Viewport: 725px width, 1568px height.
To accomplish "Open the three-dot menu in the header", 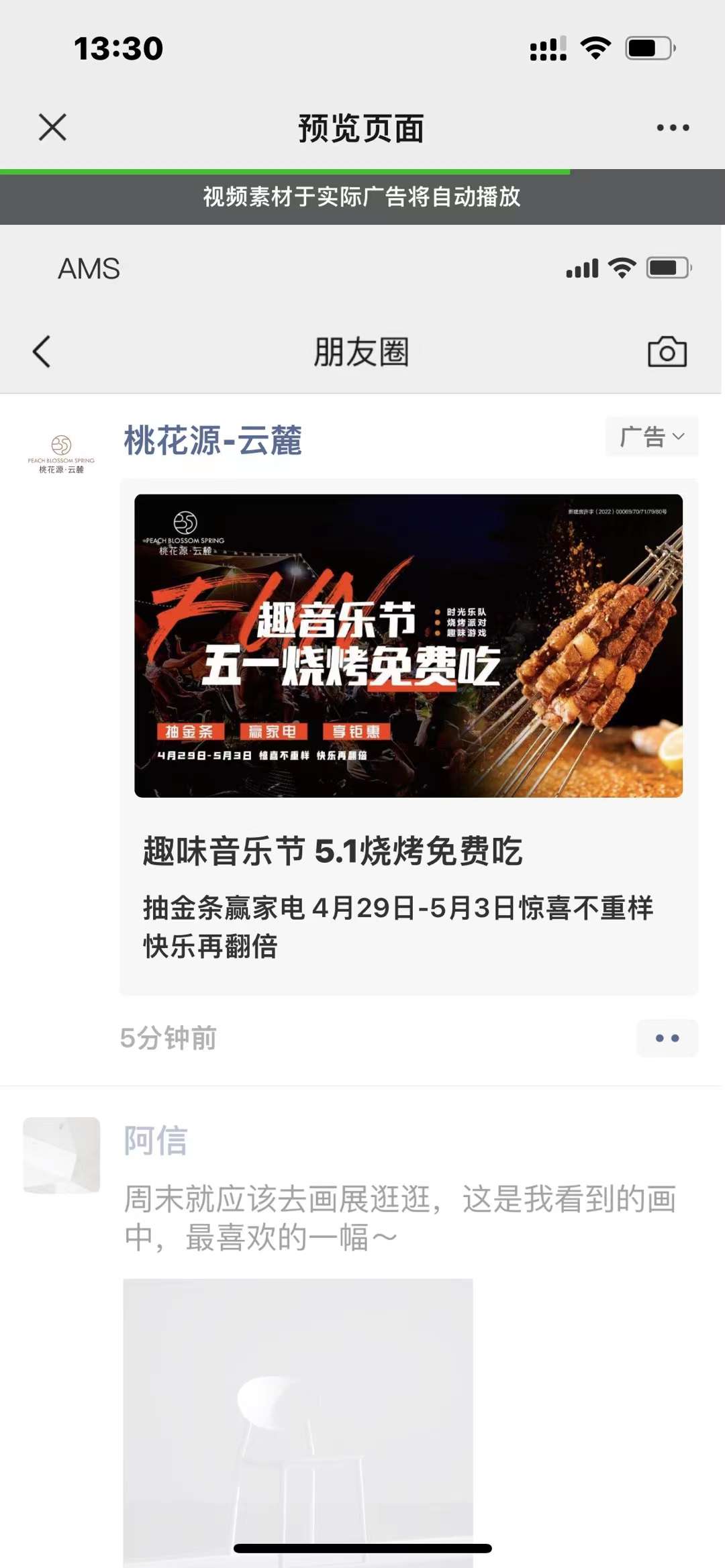I will (673, 127).
